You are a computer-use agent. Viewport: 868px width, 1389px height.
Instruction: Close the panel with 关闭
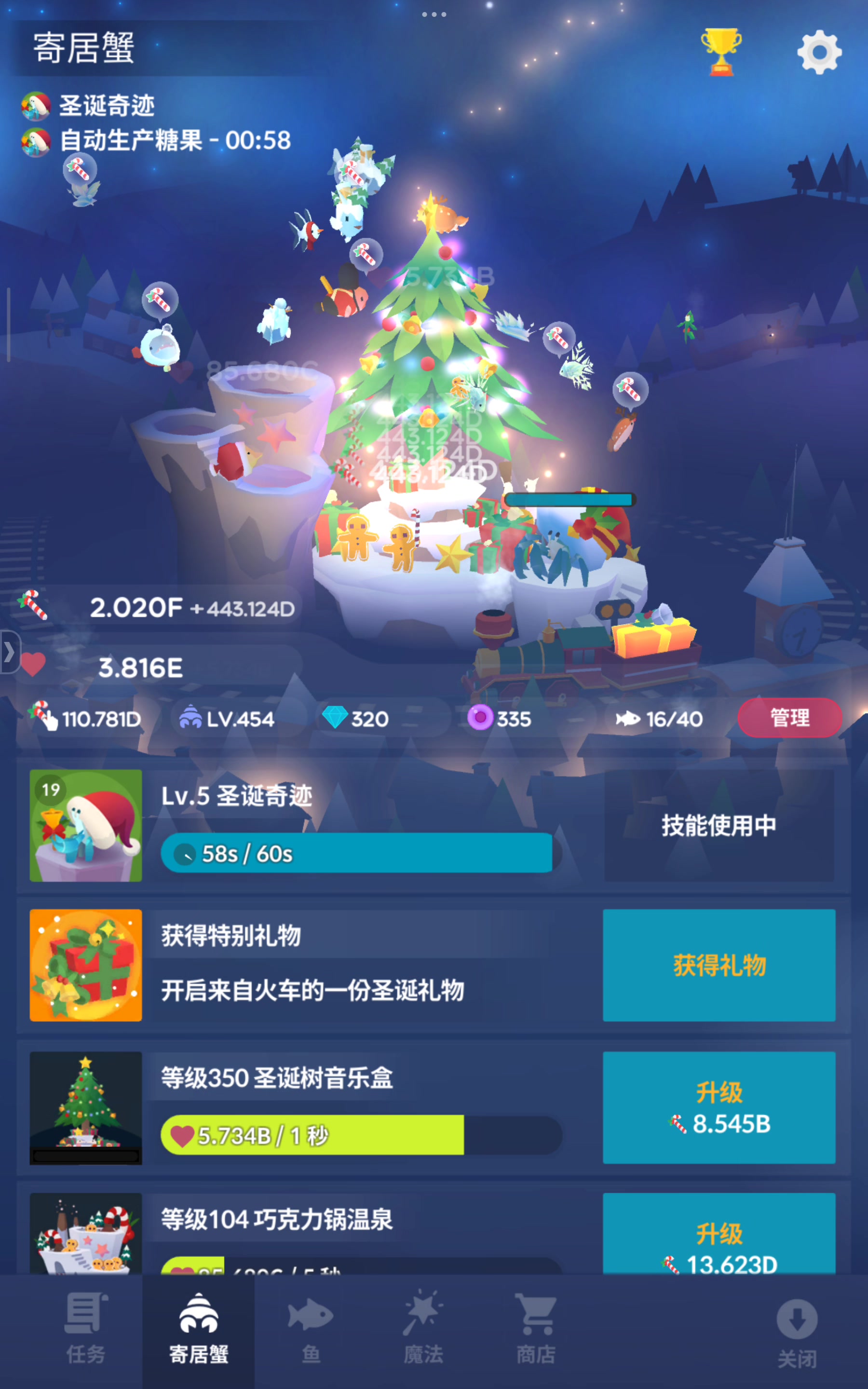(x=797, y=1333)
